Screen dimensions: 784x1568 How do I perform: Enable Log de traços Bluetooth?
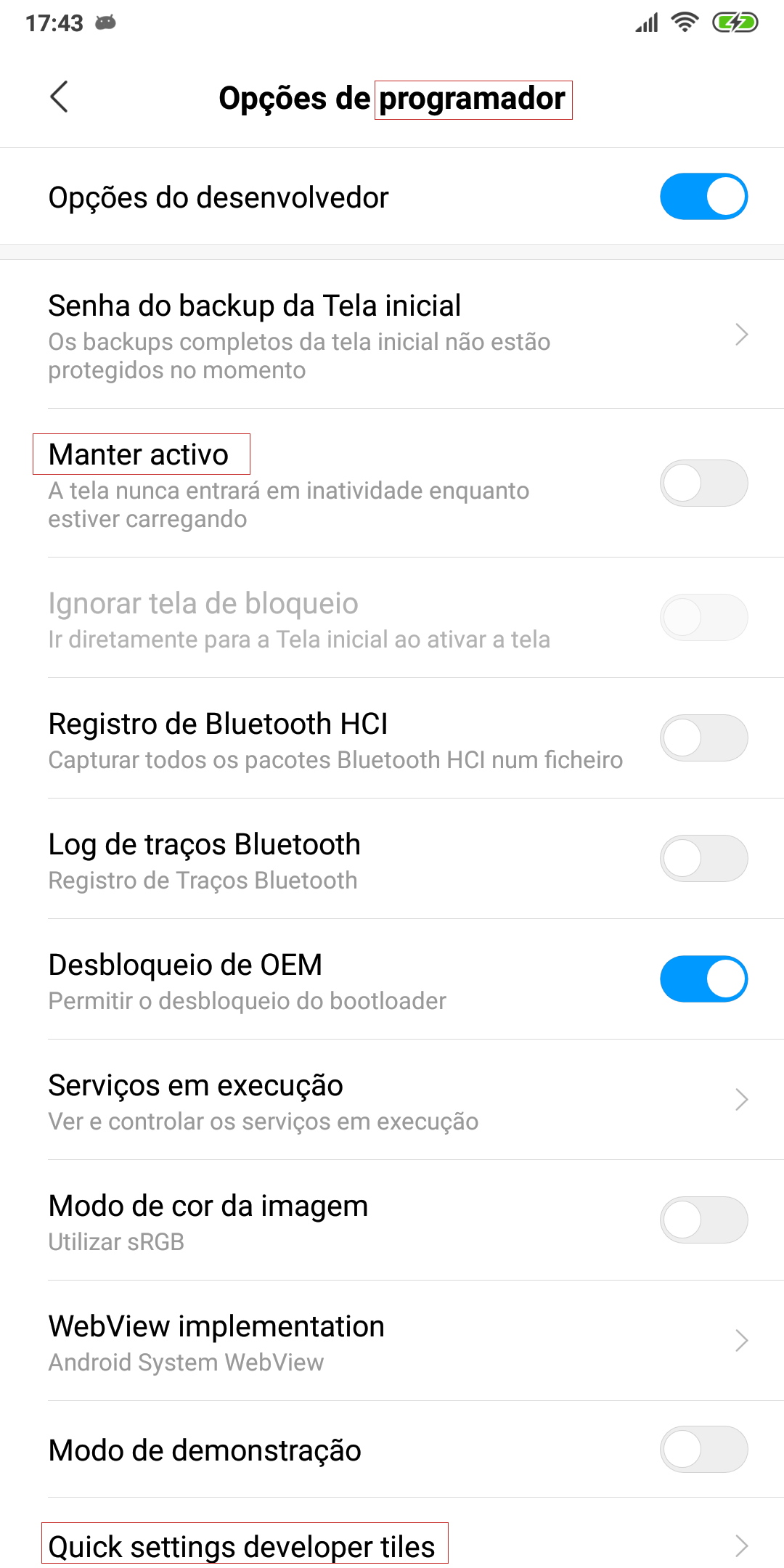703,858
